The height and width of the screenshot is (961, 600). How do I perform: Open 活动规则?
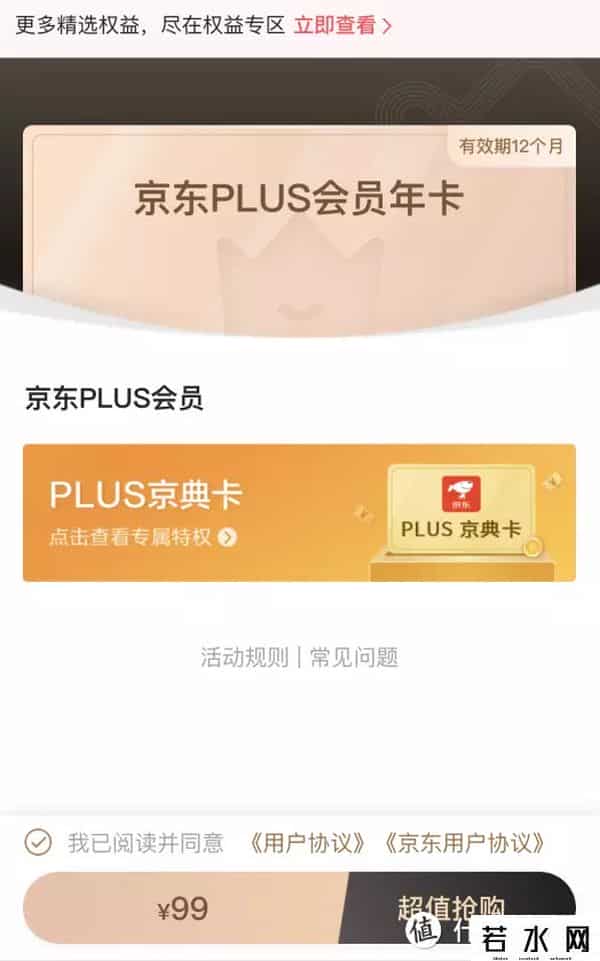pyautogui.click(x=244, y=657)
